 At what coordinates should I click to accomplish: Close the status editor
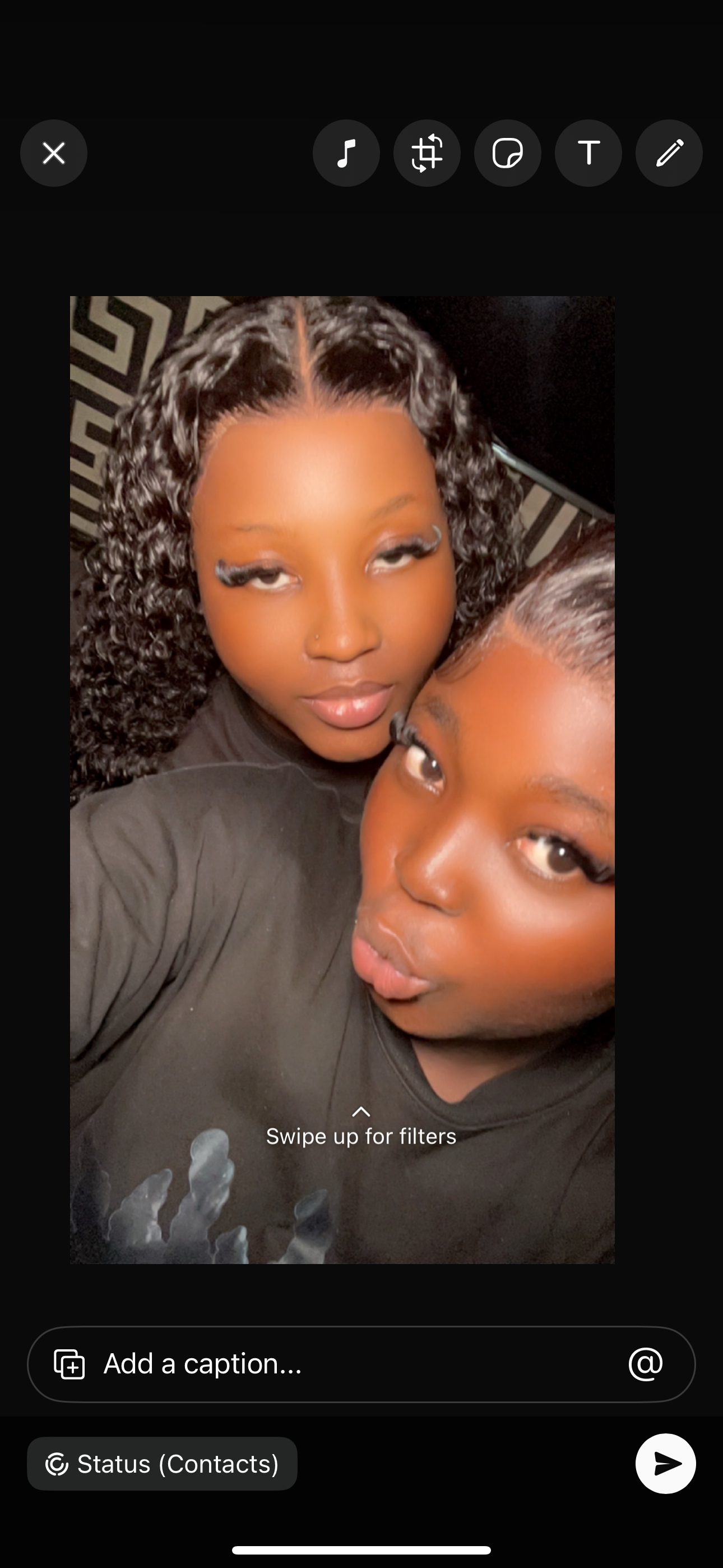(54, 153)
